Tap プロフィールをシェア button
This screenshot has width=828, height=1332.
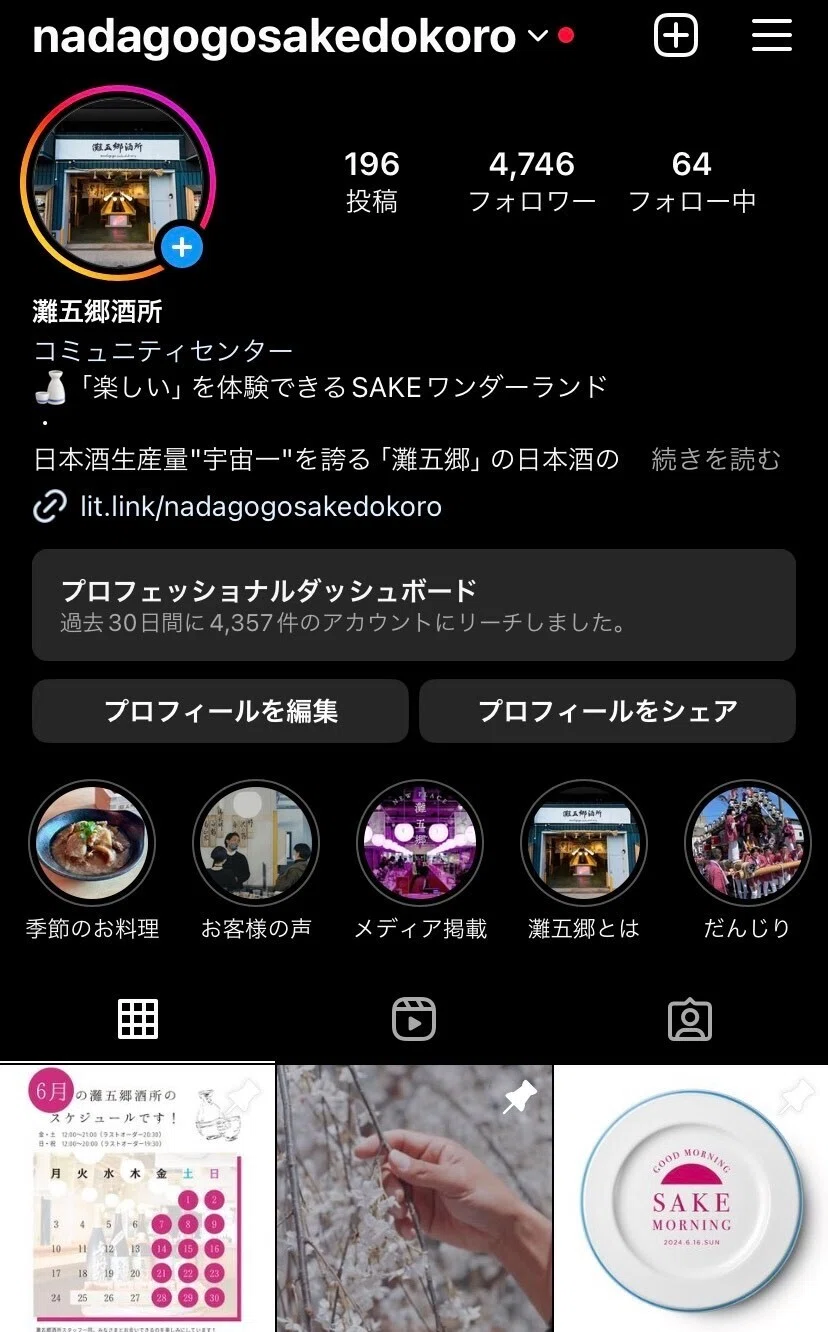point(607,711)
